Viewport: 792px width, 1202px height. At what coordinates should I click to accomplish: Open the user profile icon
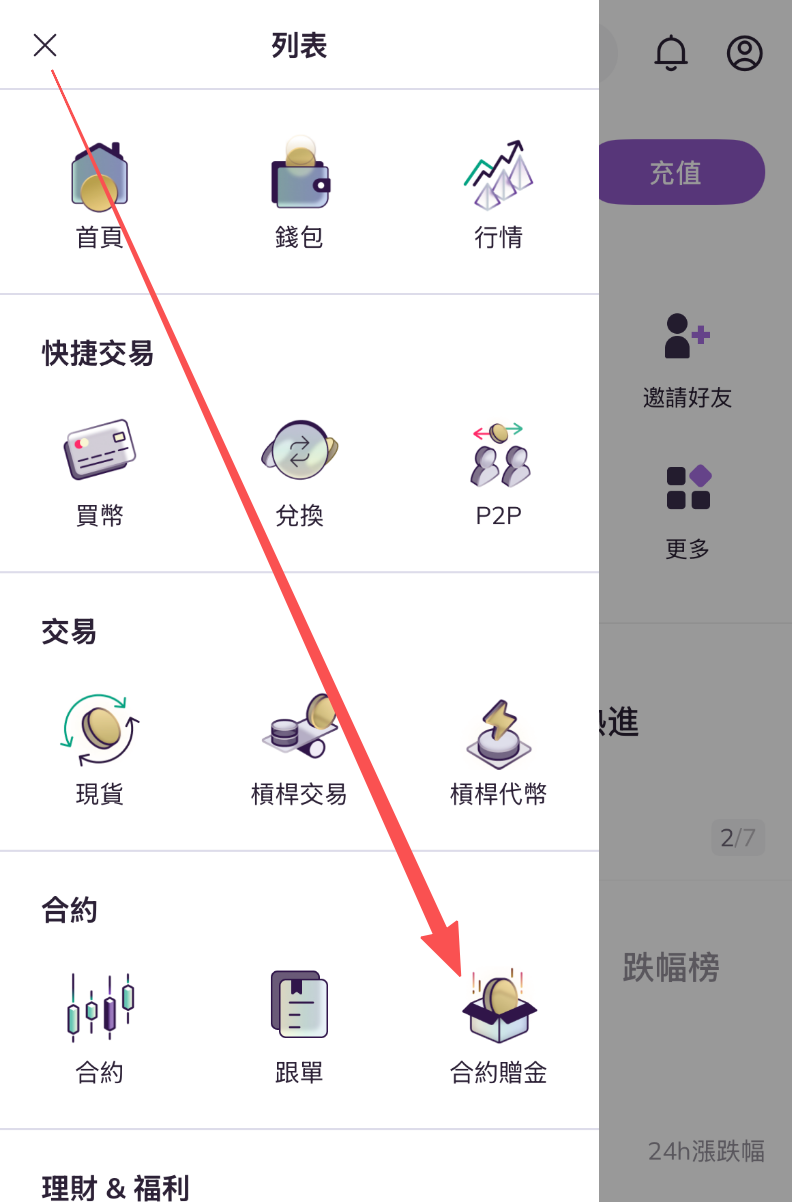click(x=744, y=53)
